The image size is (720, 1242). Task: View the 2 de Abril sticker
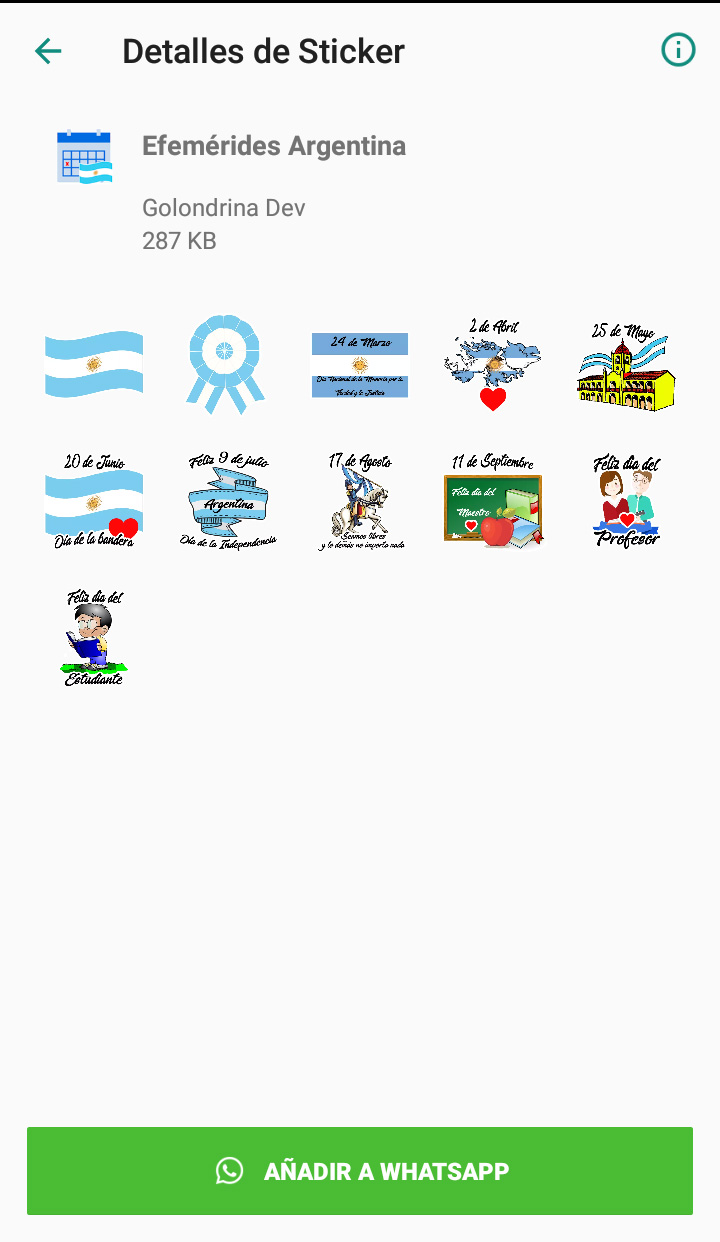(x=493, y=365)
